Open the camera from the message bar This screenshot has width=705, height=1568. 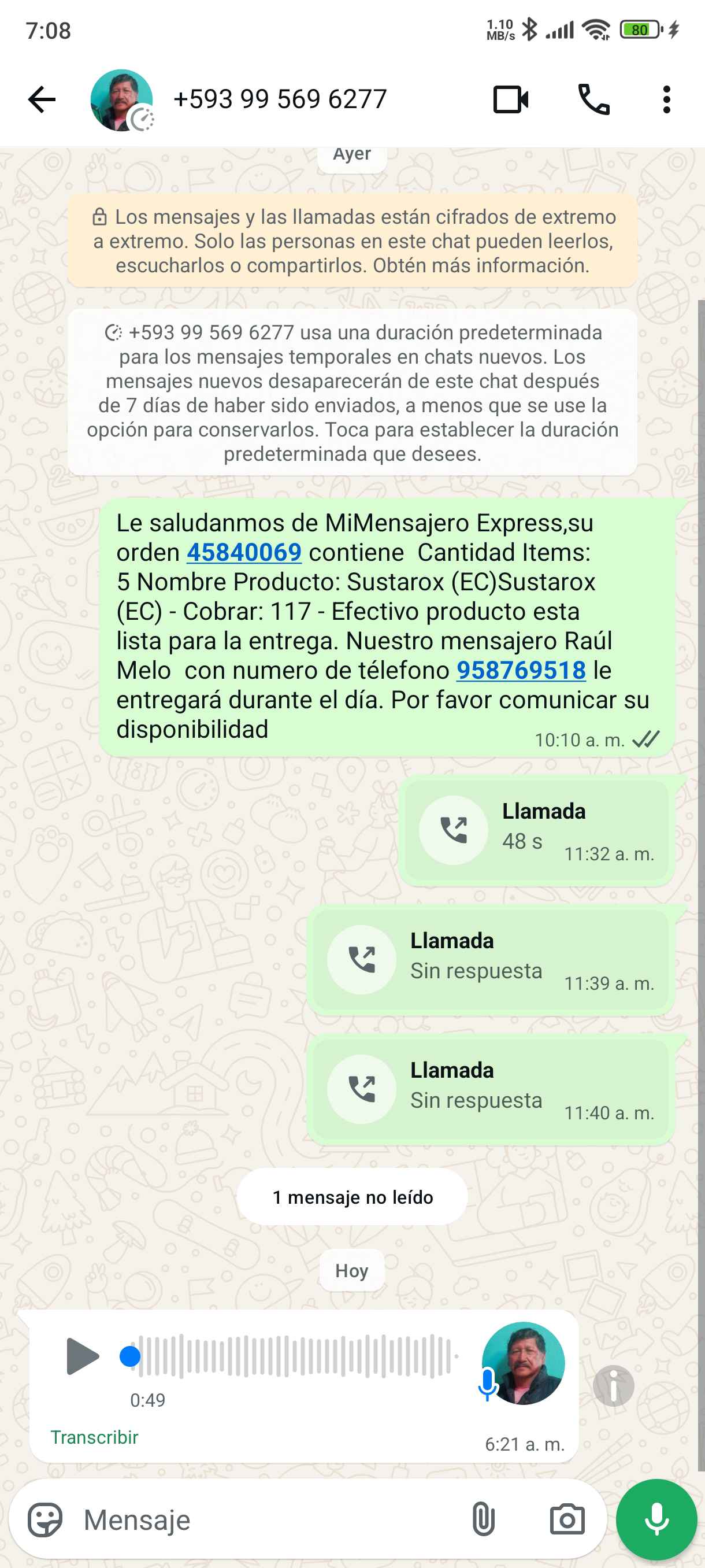pos(567,1520)
